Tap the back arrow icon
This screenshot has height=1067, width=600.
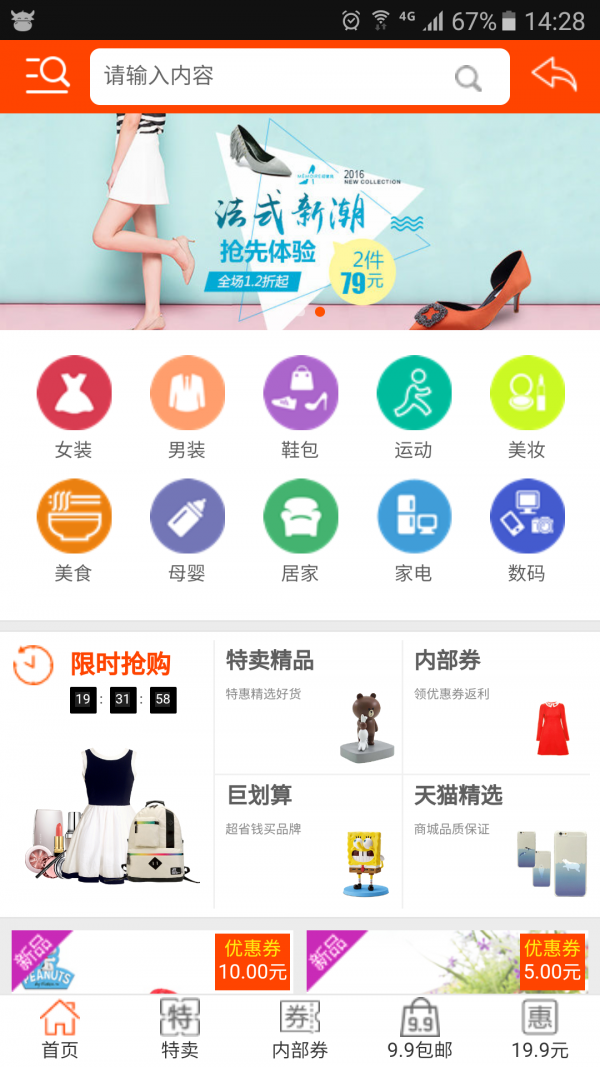[554, 75]
